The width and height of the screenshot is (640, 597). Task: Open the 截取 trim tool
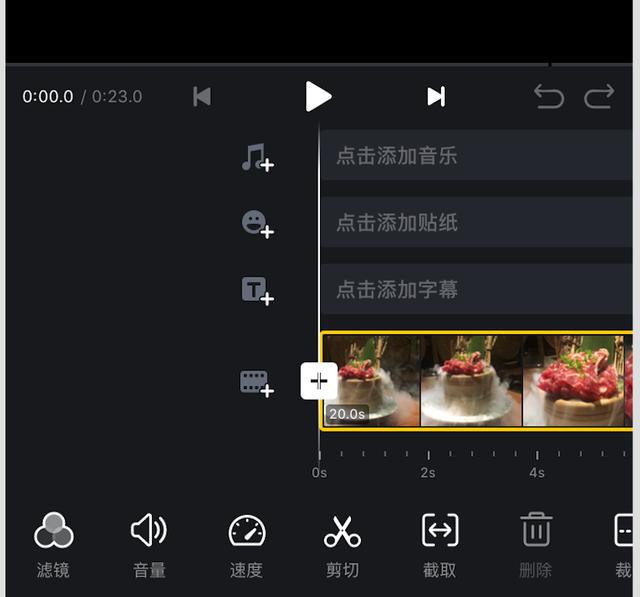point(440,545)
